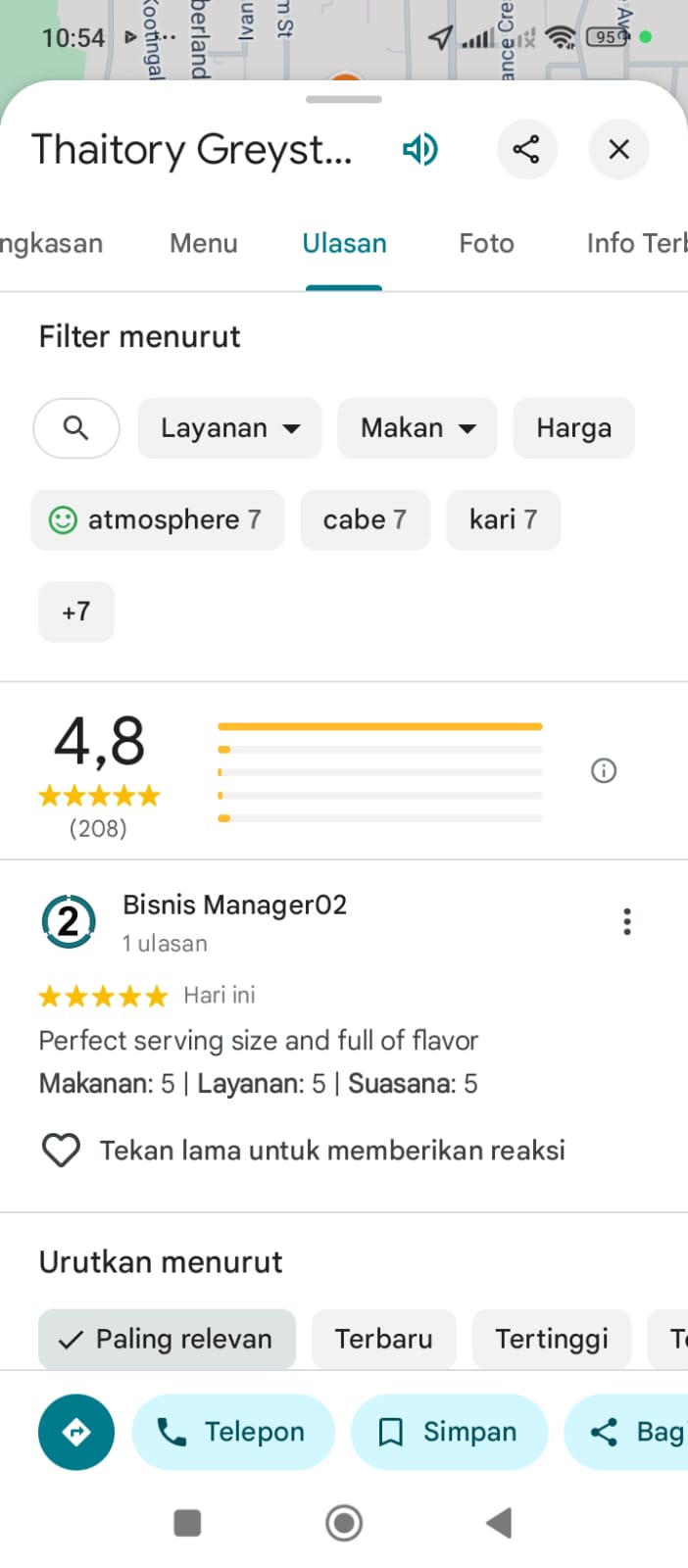Show the +7 additional keyword chips

coord(76,612)
